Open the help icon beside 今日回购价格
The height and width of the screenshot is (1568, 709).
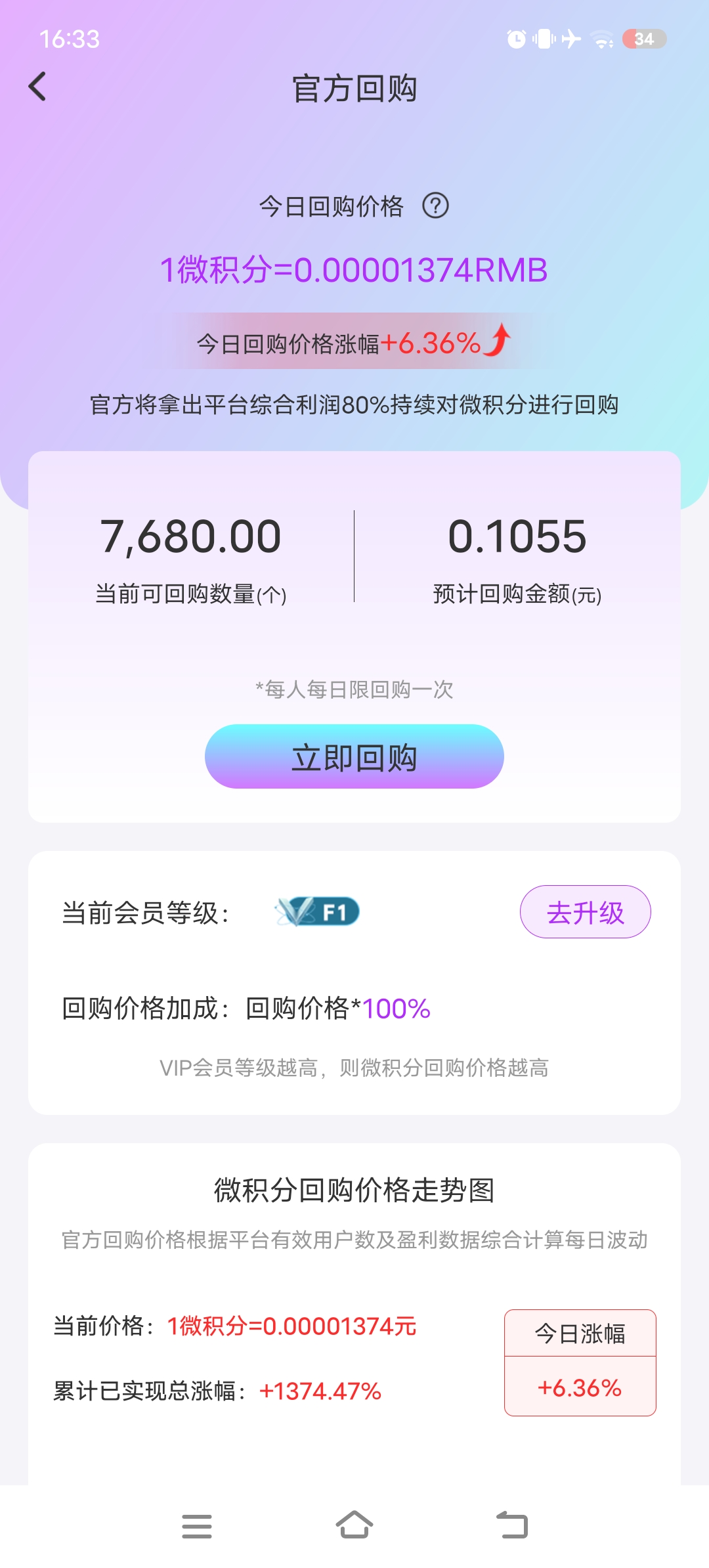[435, 206]
